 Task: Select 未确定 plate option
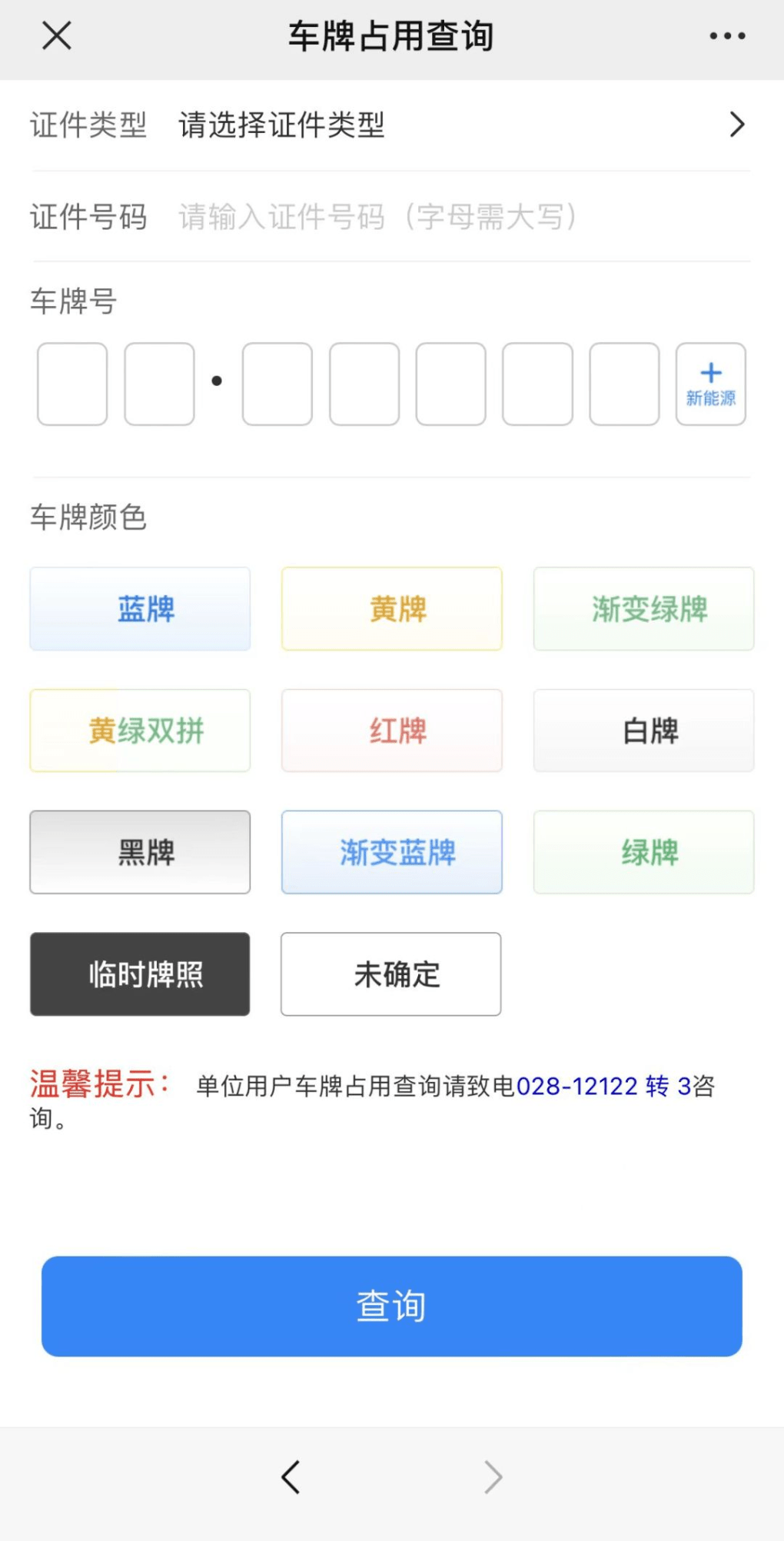pos(390,974)
